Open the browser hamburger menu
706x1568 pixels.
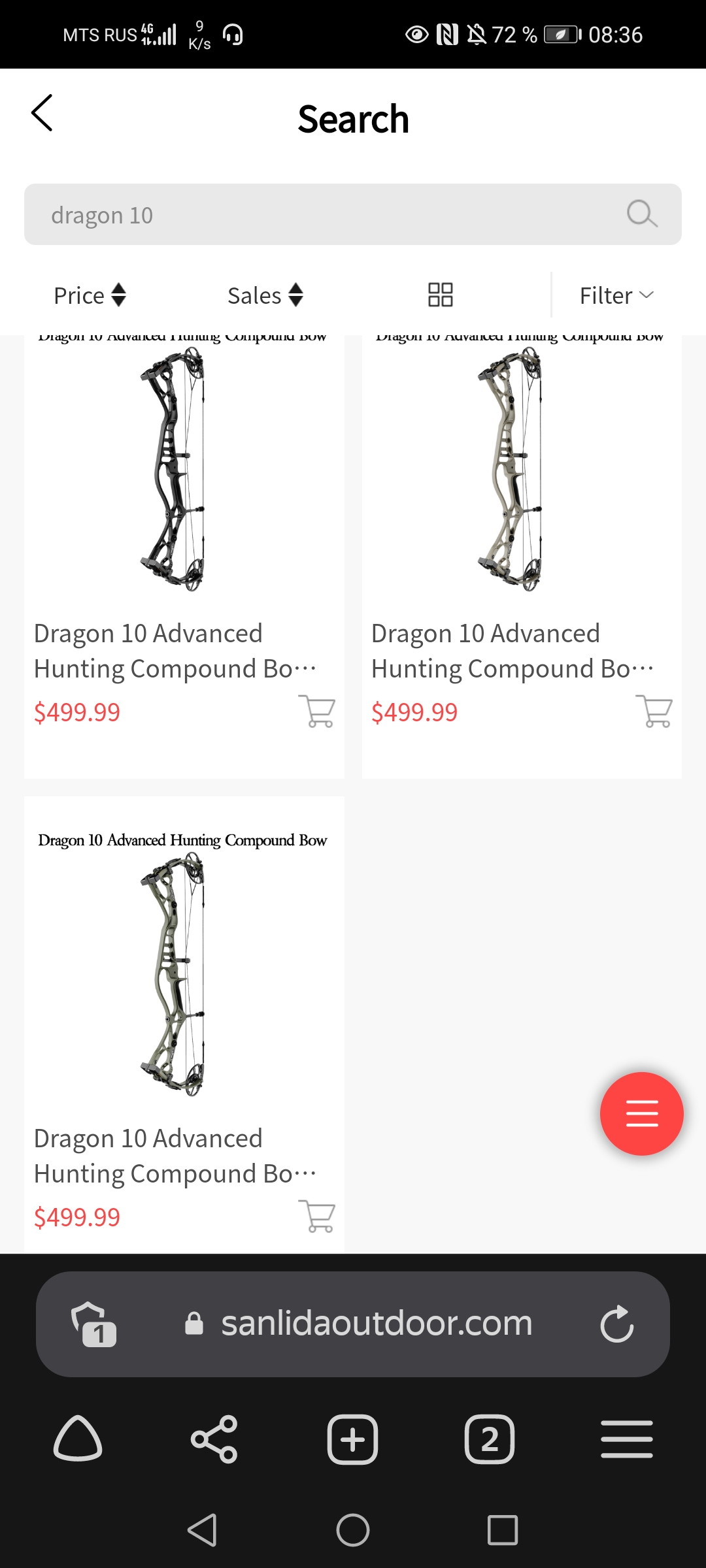627,1439
